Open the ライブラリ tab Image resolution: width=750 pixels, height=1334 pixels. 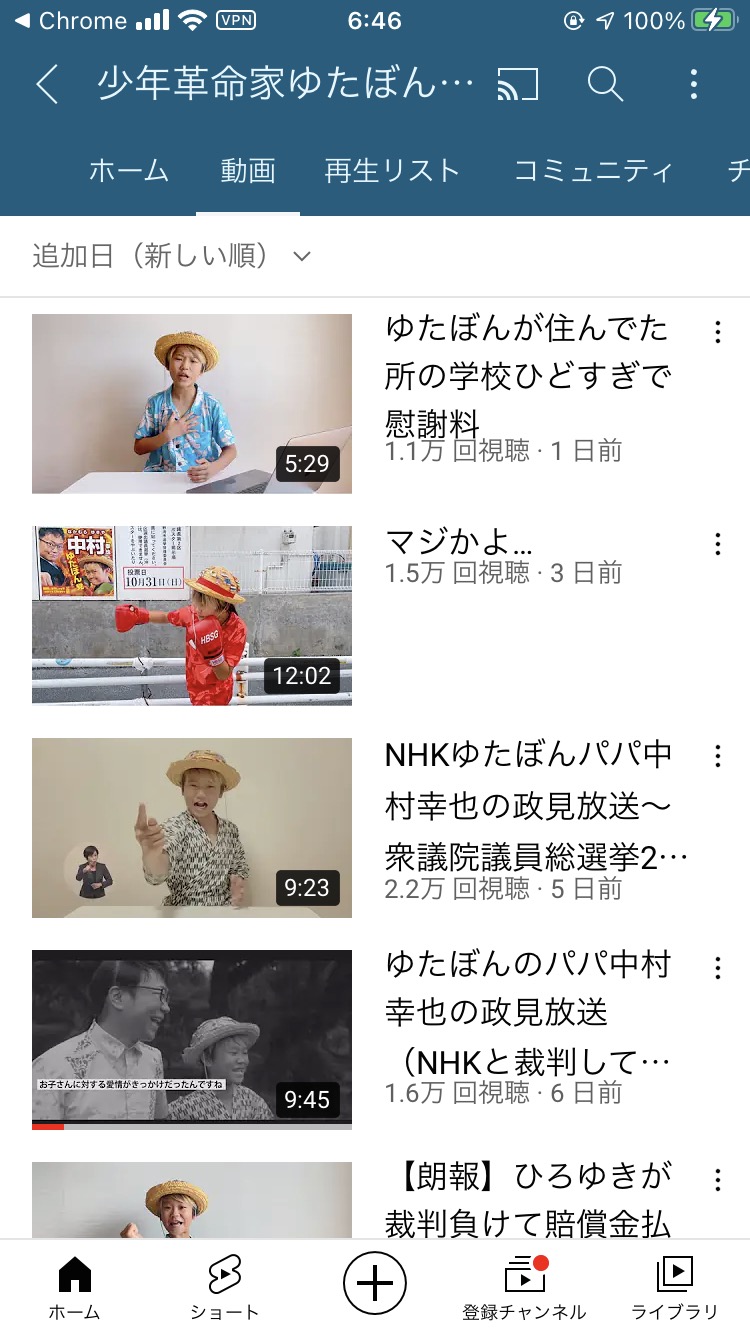[674, 1288]
